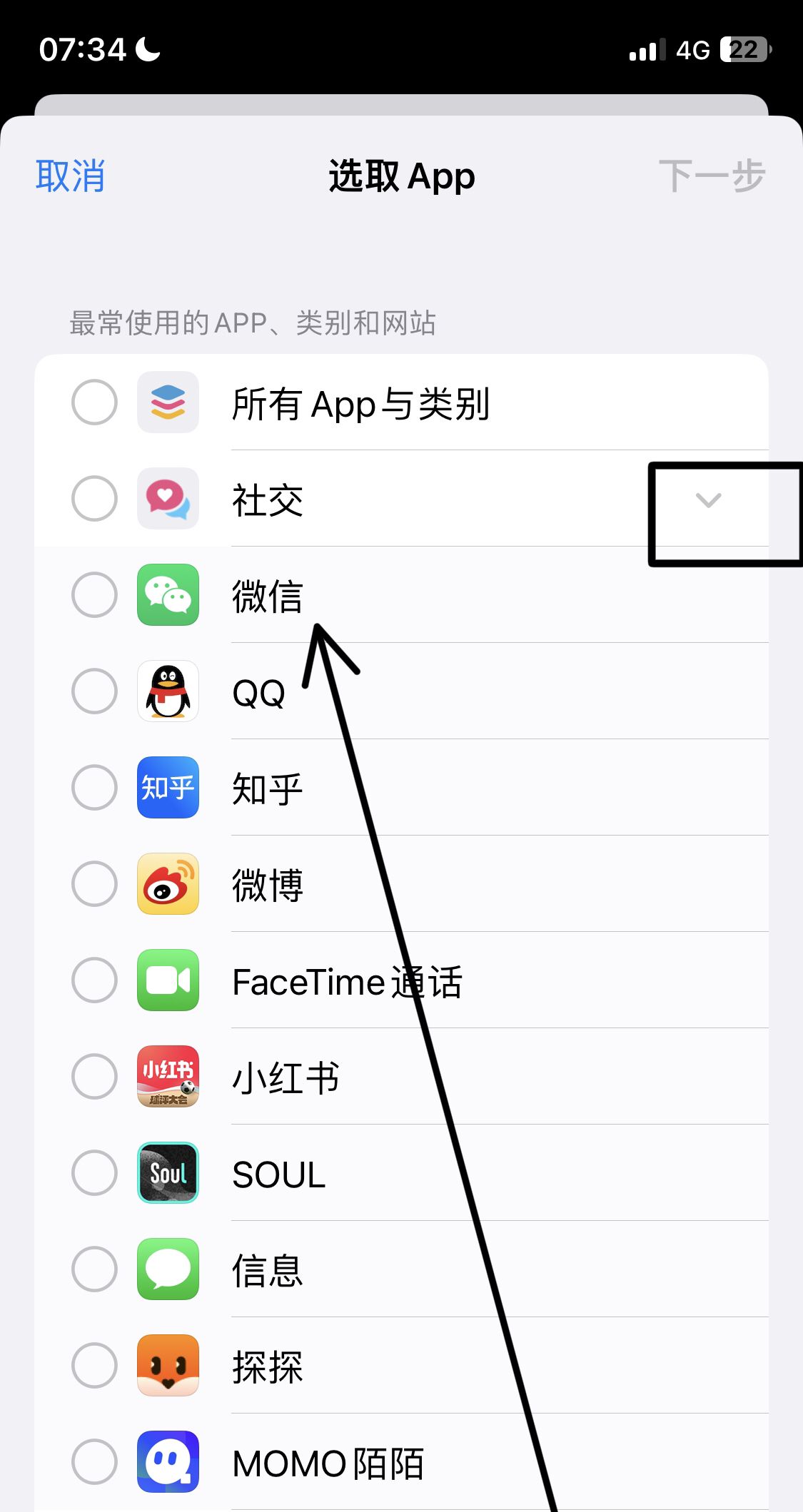Tap 下一步 to proceed

tap(712, 176)
